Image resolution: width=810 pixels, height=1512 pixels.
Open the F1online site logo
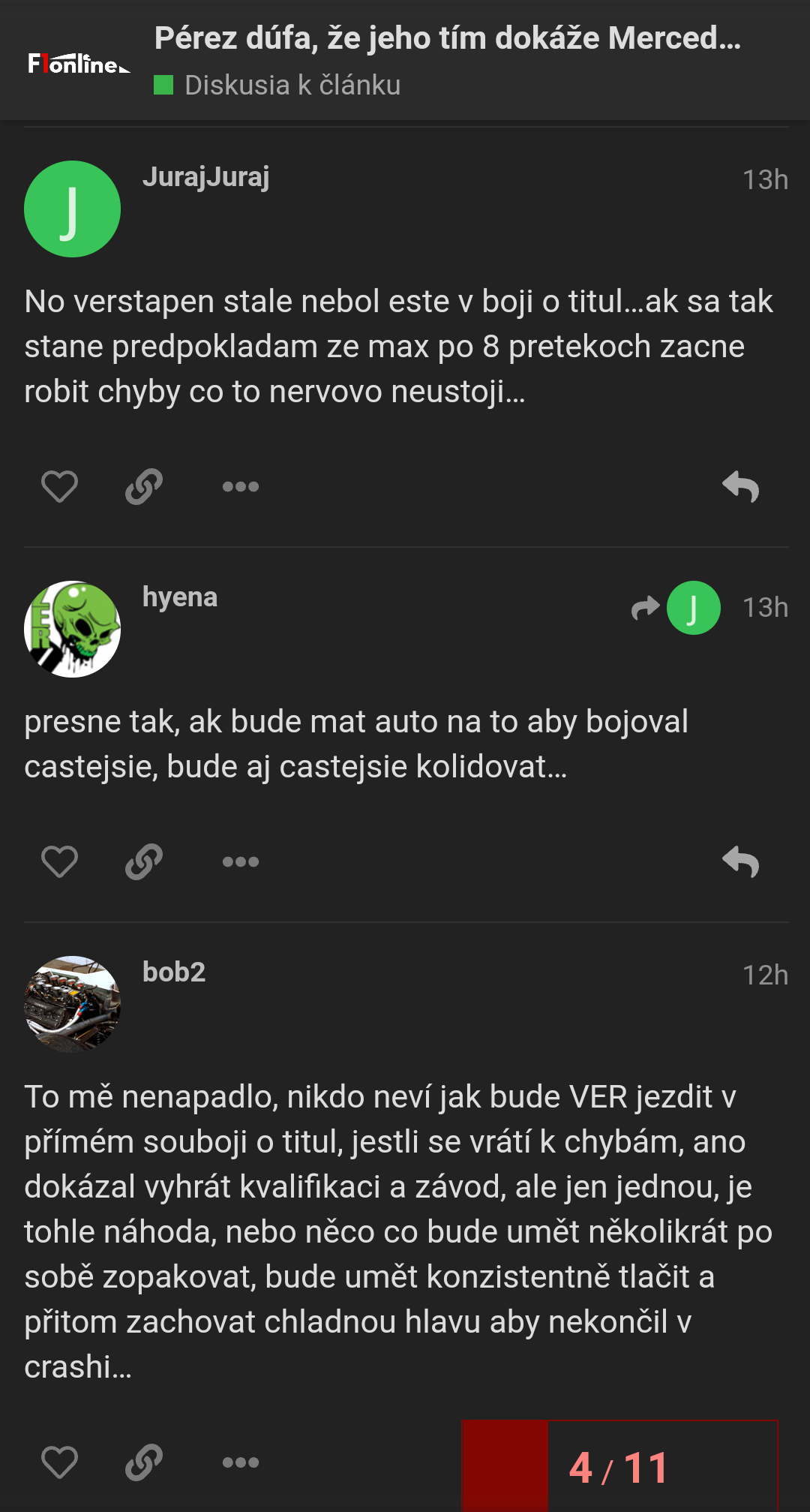pos(79,65)
